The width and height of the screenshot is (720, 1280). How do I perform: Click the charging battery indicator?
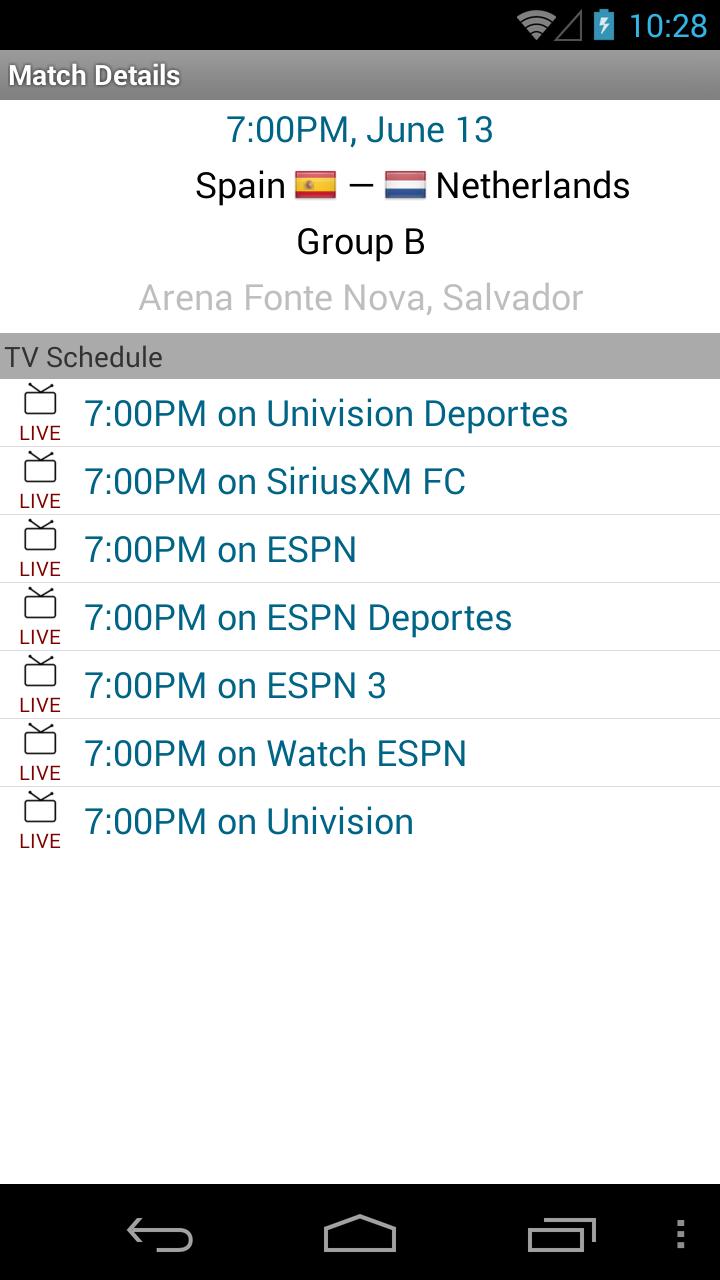(x=608, y=25)
